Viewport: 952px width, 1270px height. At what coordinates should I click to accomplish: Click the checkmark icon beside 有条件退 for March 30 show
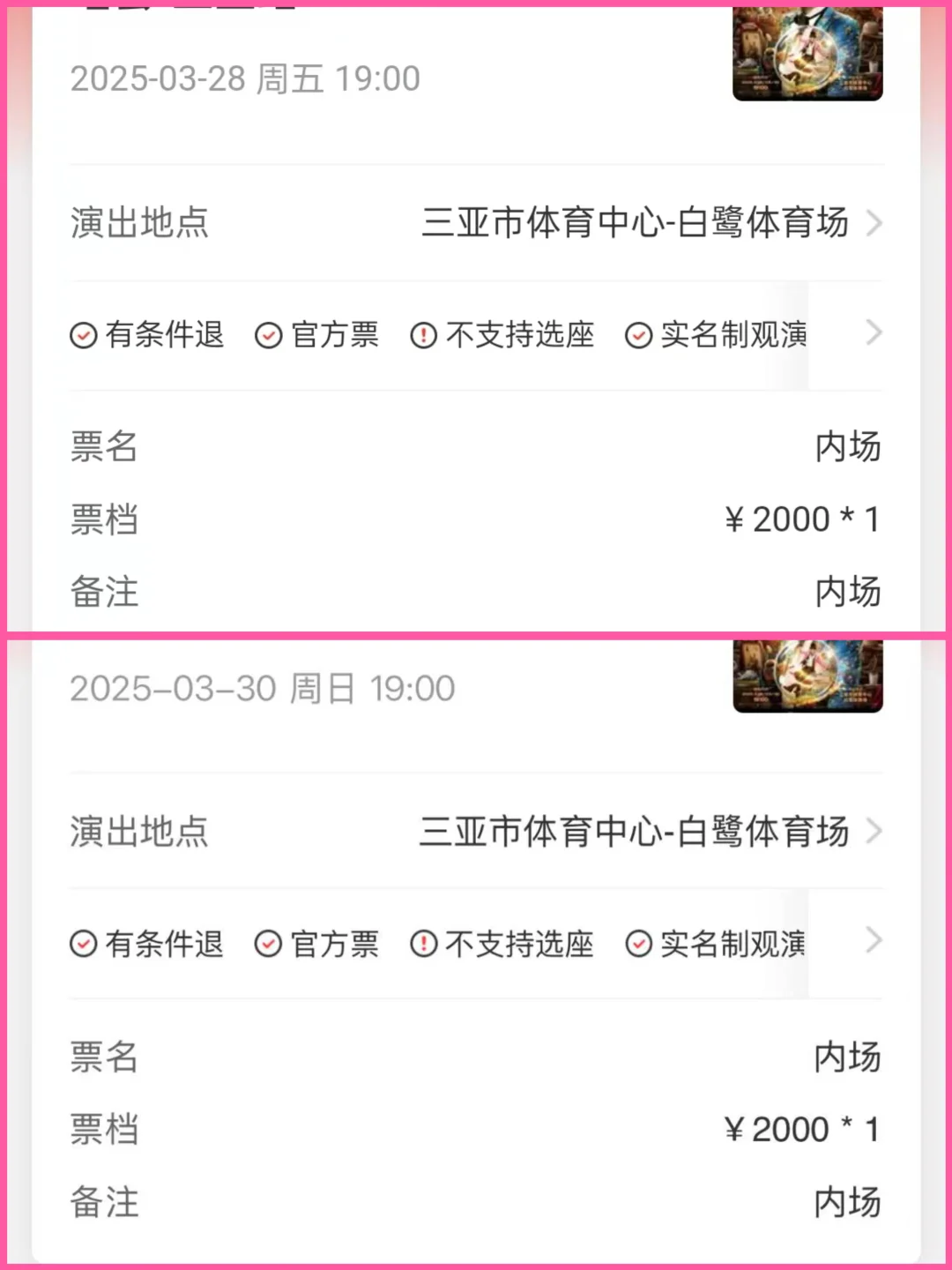(x=83, y=944)
